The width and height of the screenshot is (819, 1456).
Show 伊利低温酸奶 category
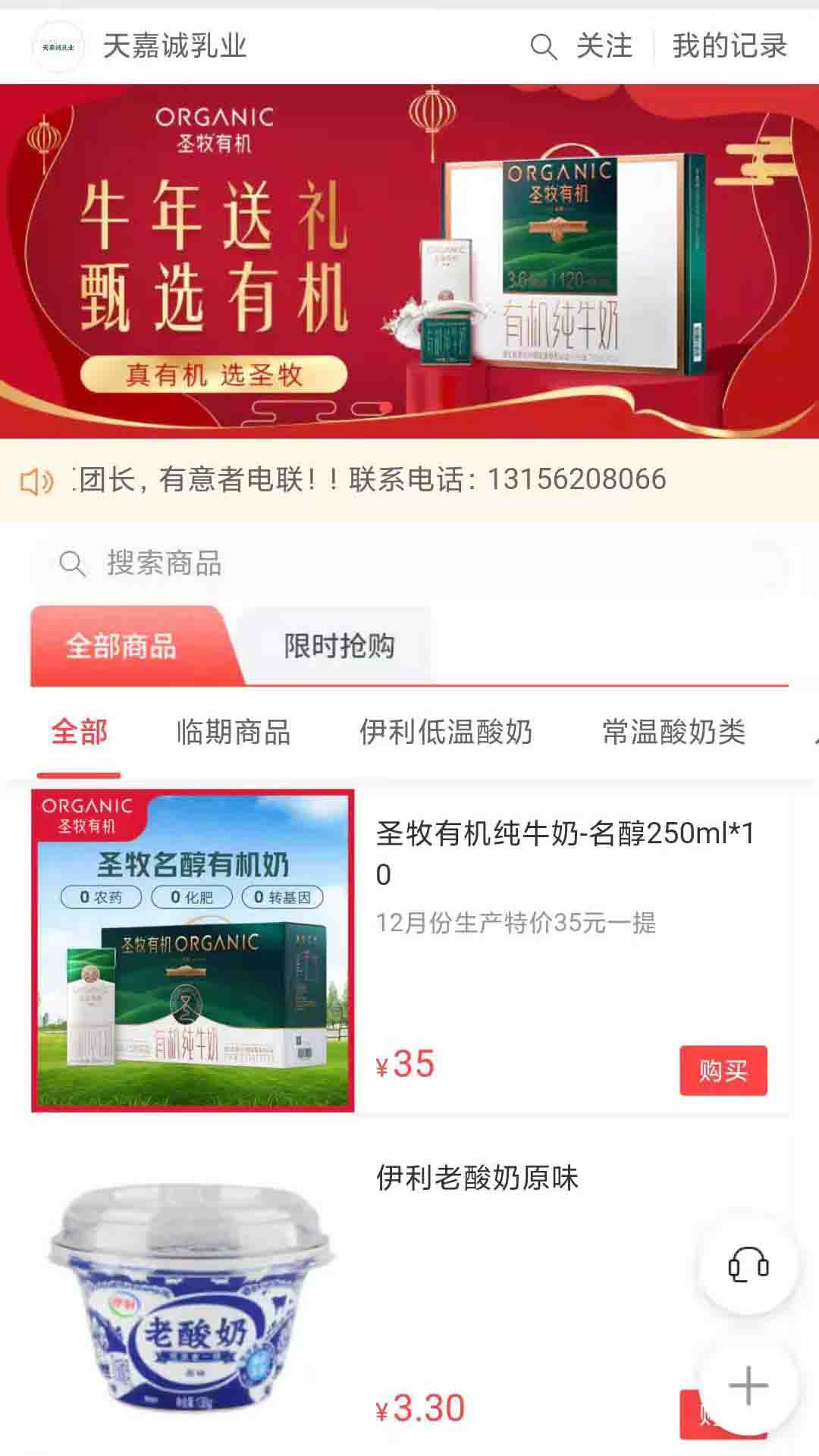[x=446, y=733]
